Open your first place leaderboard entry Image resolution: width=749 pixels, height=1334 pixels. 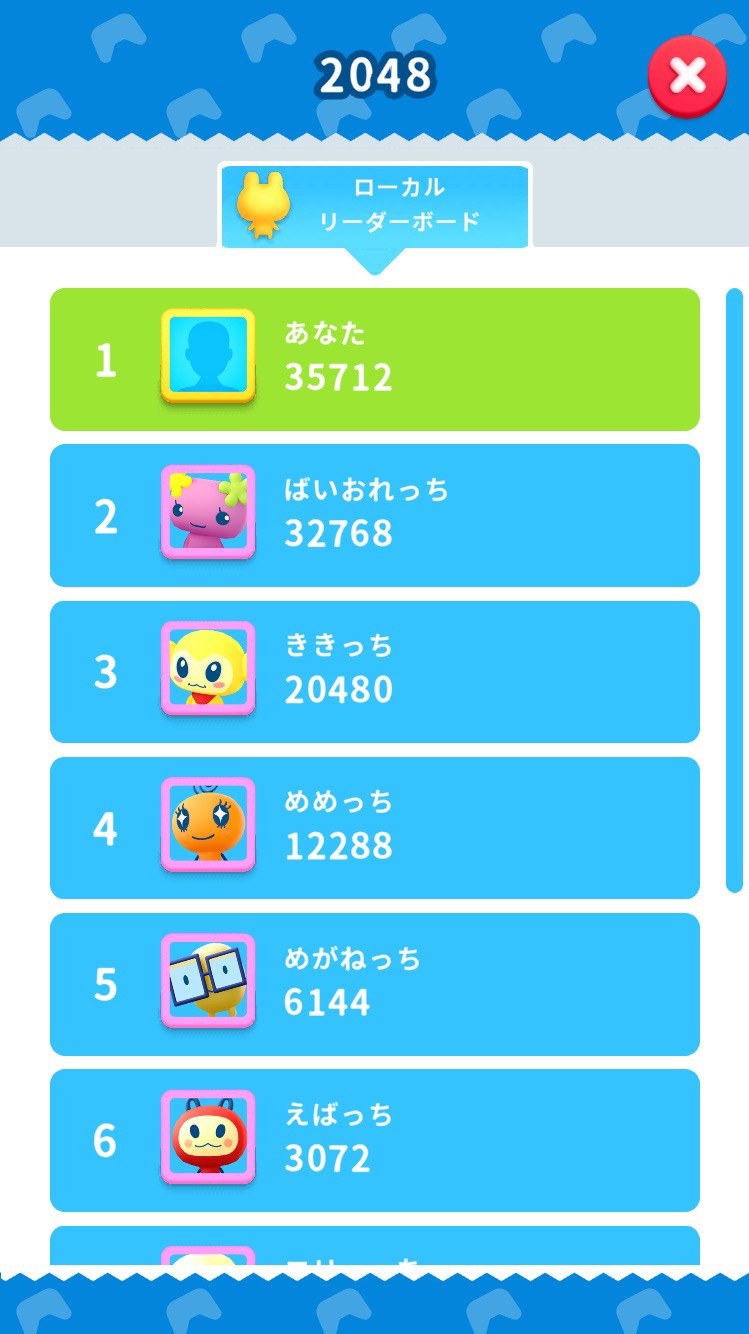[x=374, y=358]
